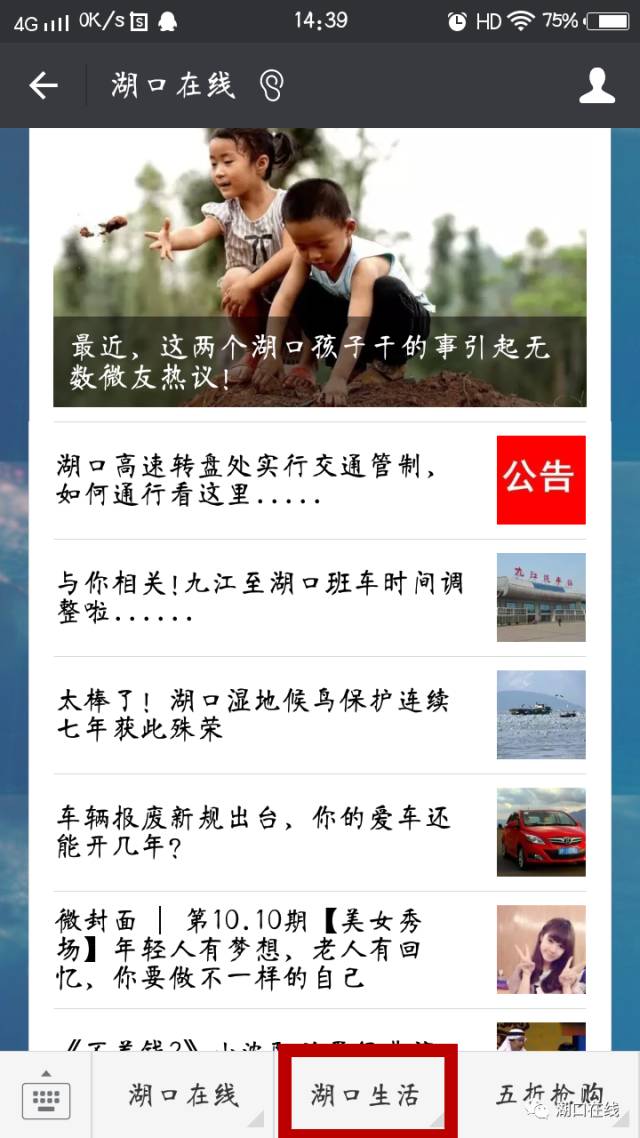Screen dimensions: 640x1138
Task: Open the 湖口生活 bottom menu
Action: click(x=367, y=1094)
